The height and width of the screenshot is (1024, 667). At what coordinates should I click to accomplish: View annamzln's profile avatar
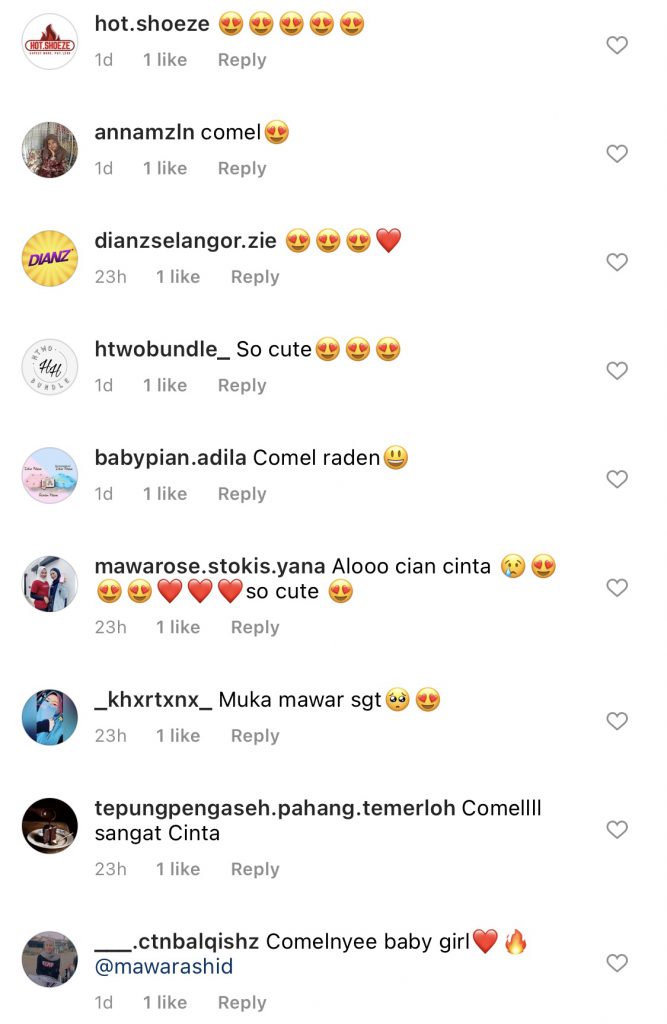point(50,150)
